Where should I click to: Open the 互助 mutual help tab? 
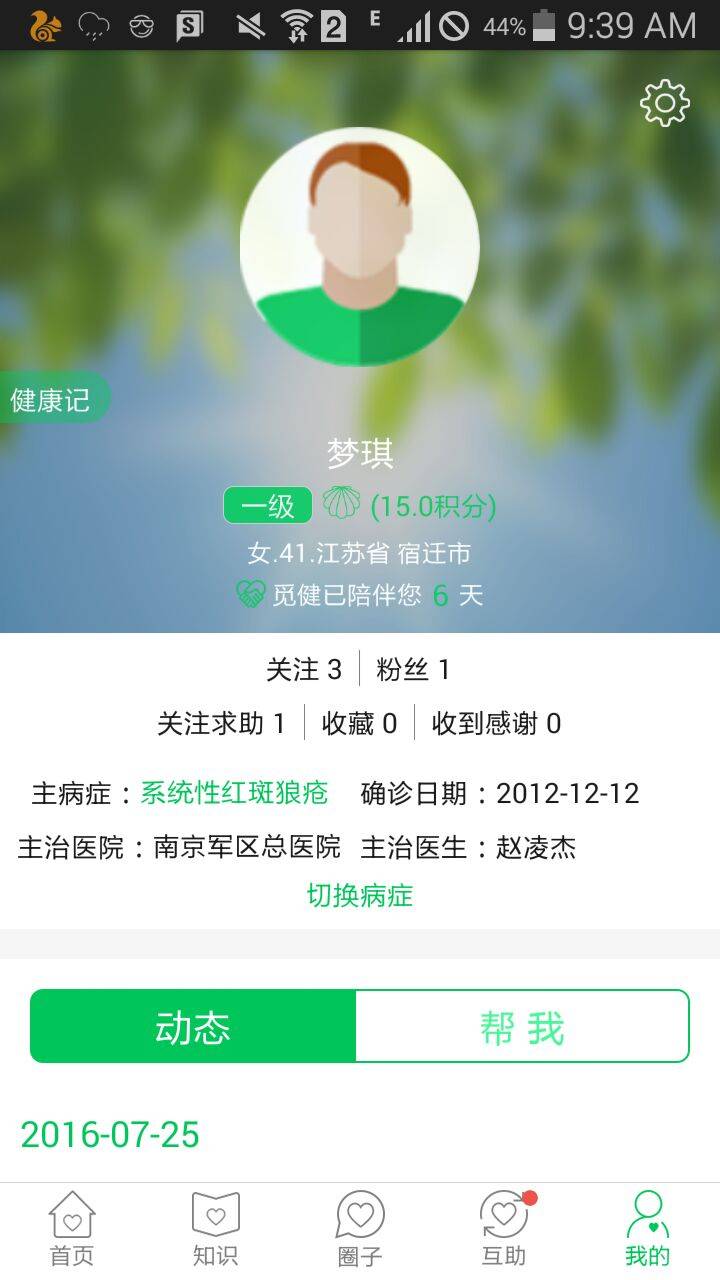[x=504, y=1228]
